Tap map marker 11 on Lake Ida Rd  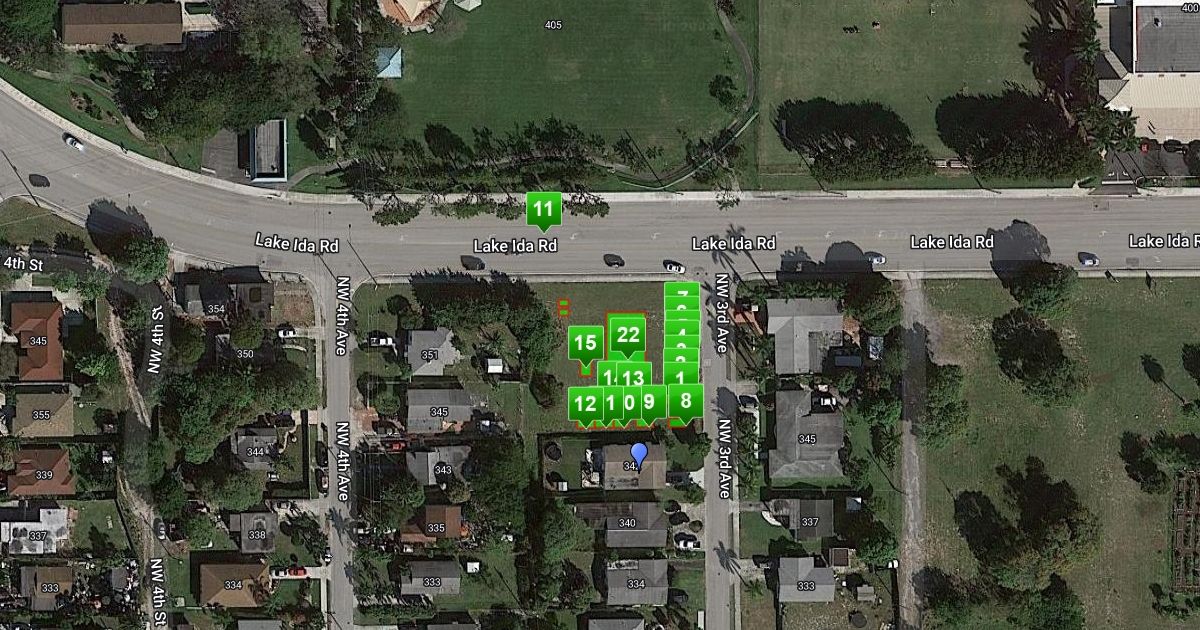click(543, 210)
